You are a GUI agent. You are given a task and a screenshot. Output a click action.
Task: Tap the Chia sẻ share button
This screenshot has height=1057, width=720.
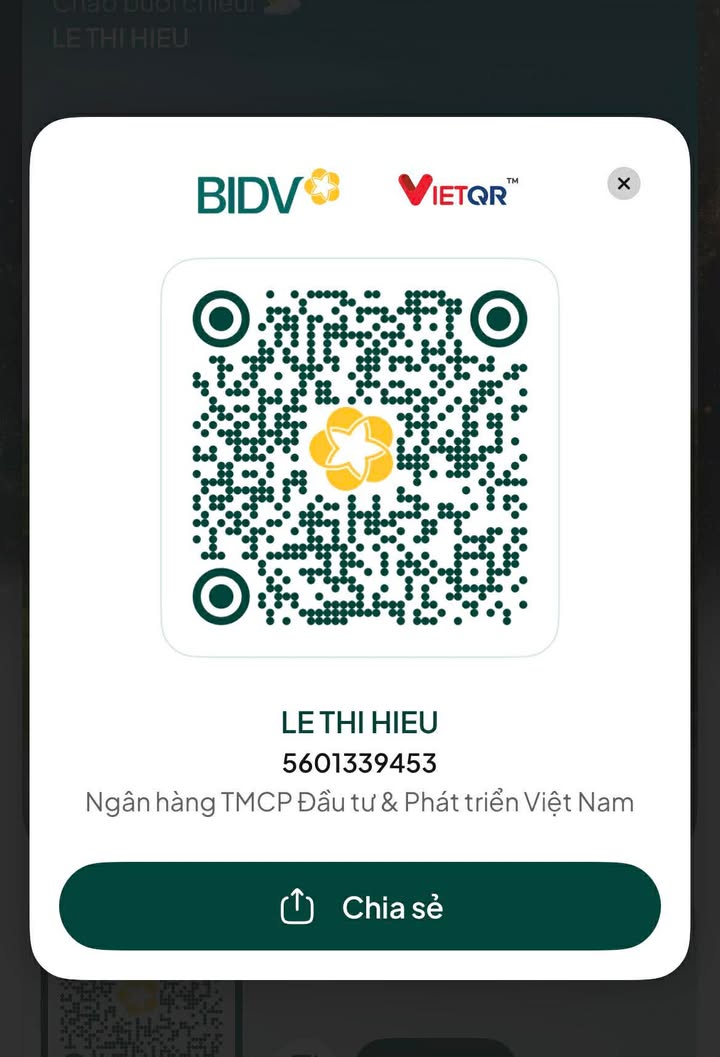(x=360, y=906)
